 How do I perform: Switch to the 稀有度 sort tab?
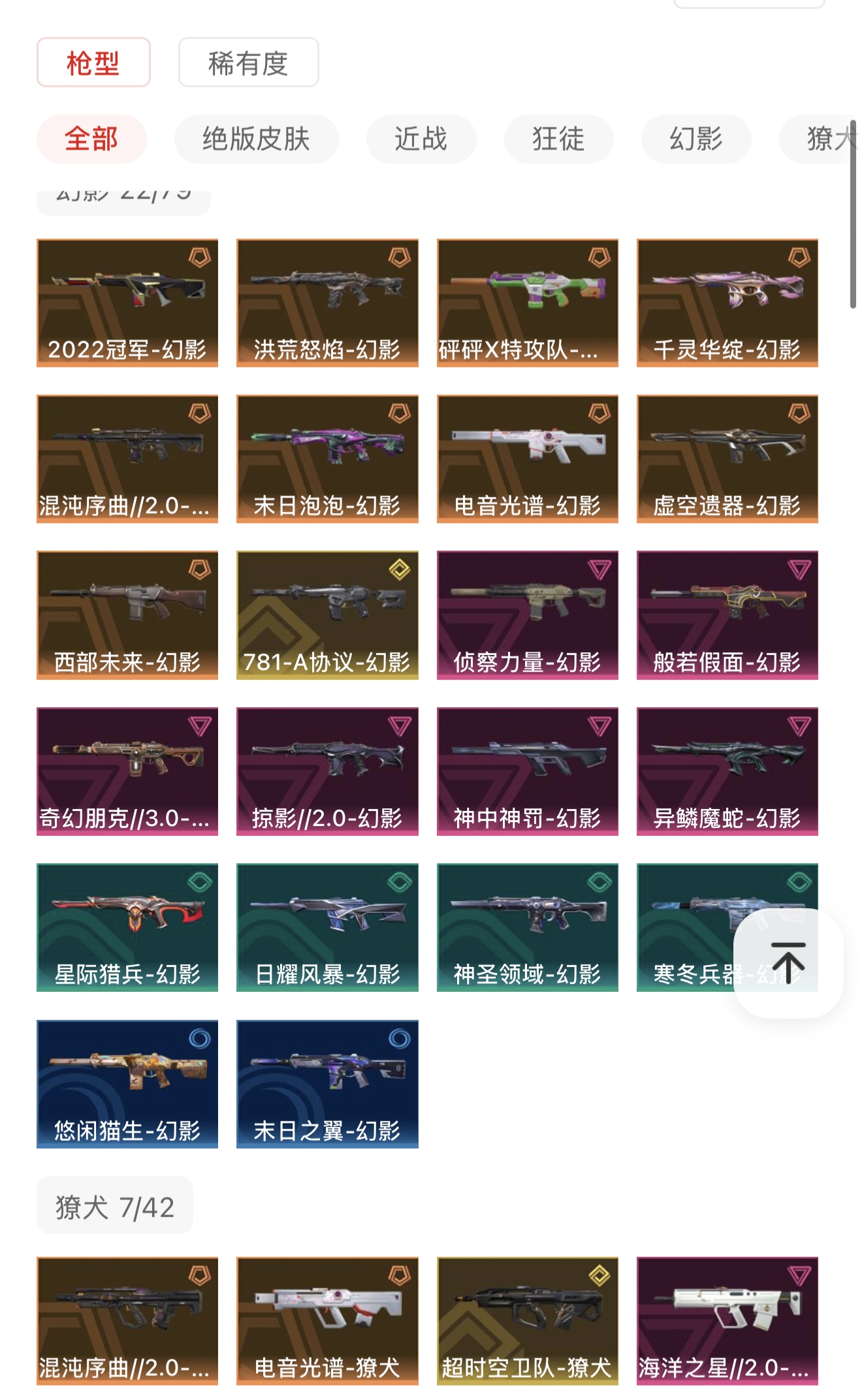pyautogui.click(x=248, y=63)
